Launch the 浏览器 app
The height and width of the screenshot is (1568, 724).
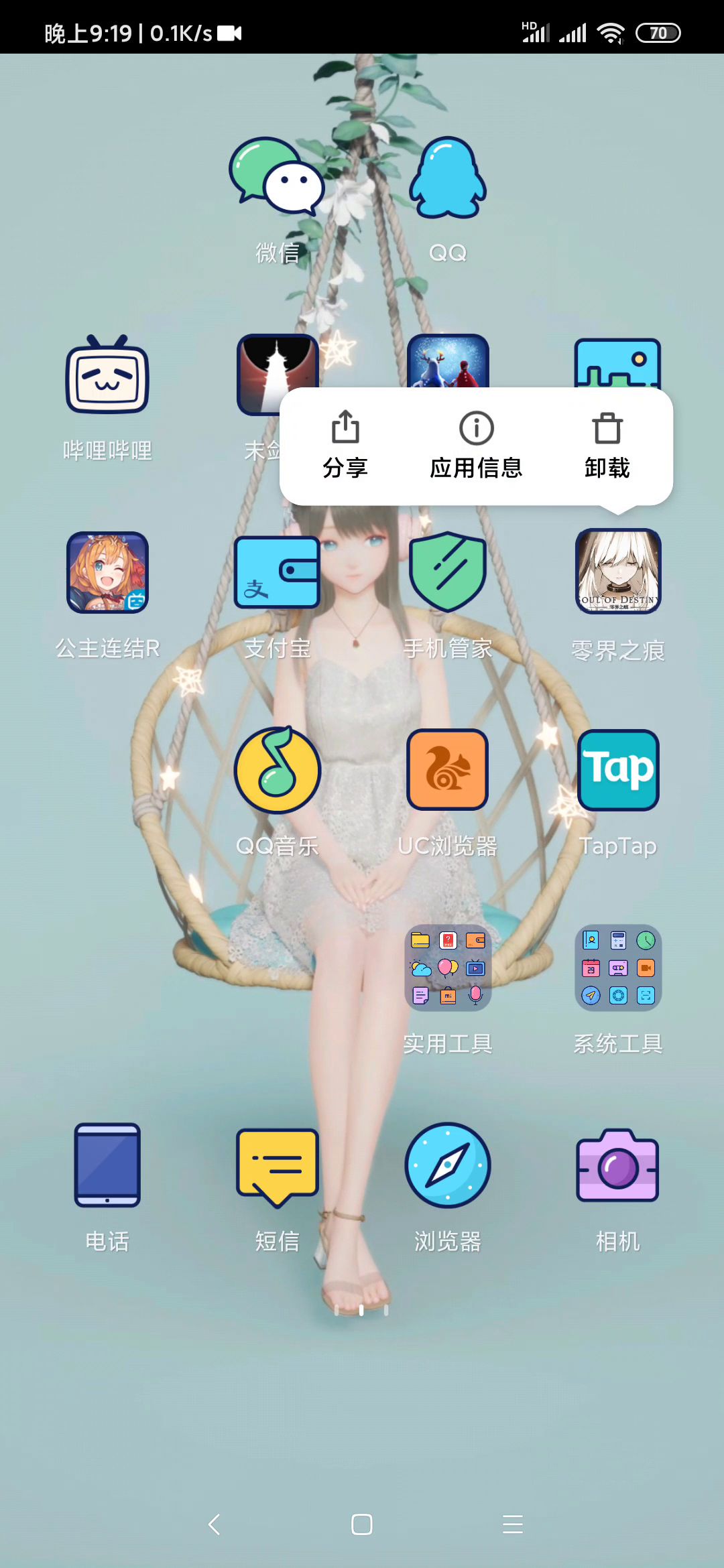point(447,1165)
